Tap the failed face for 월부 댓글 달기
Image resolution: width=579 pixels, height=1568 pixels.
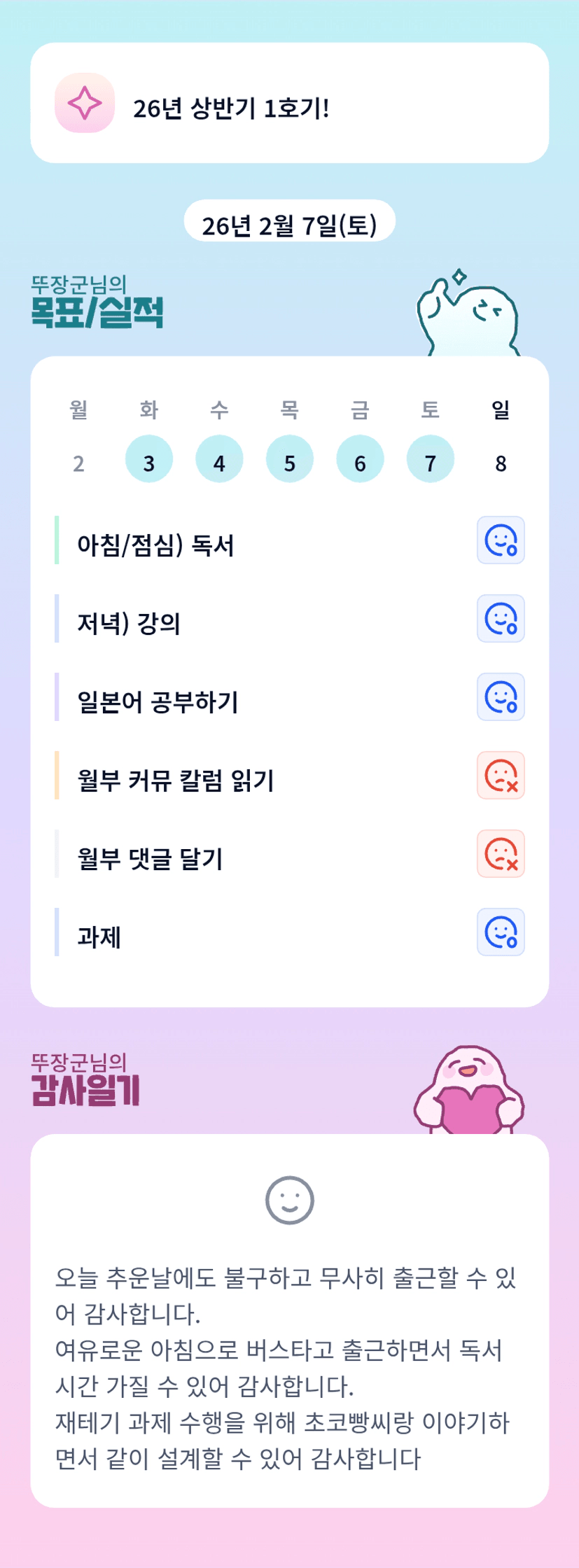(x=501, y=854)
